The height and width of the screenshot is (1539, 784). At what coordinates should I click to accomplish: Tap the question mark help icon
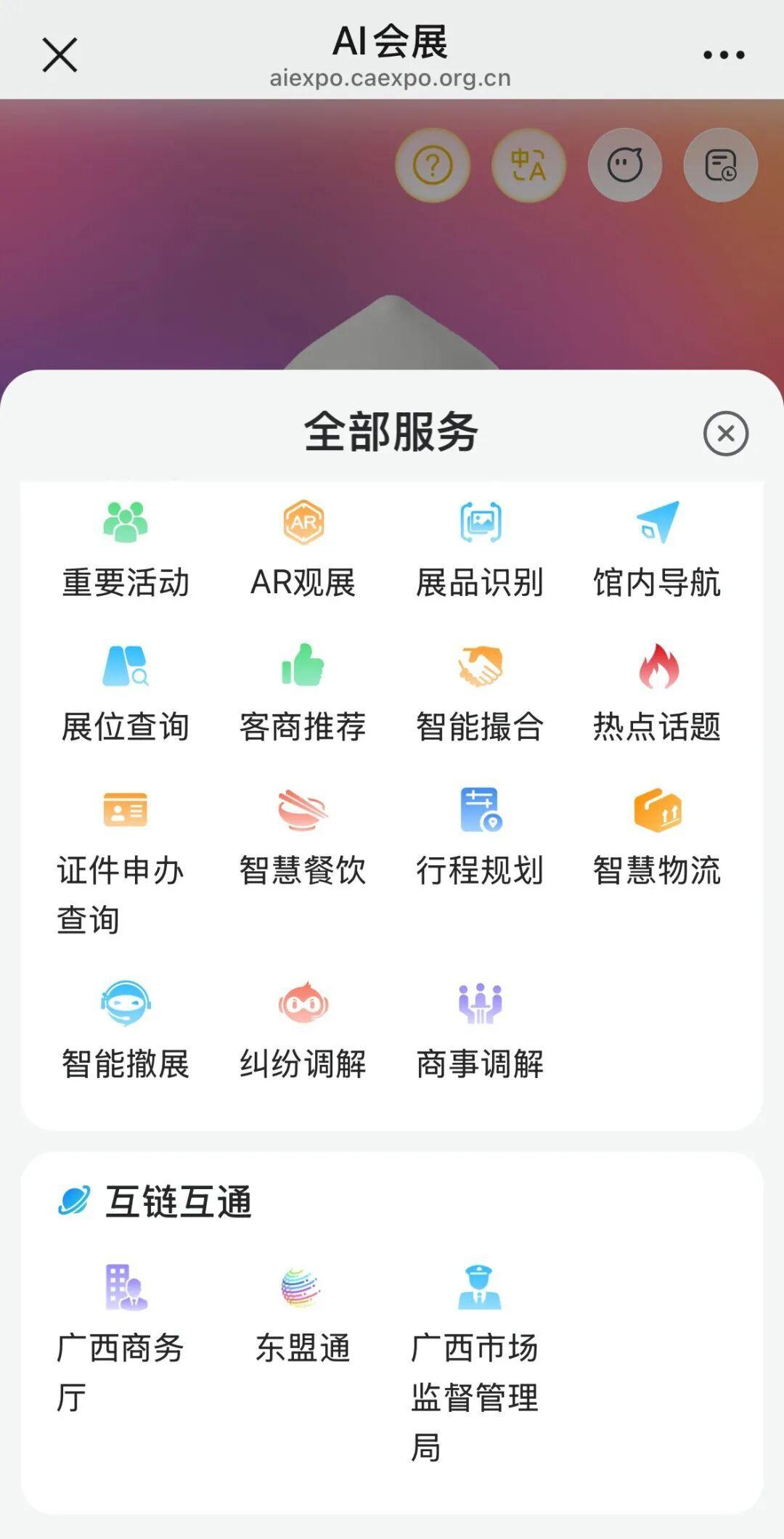point(433,166)
